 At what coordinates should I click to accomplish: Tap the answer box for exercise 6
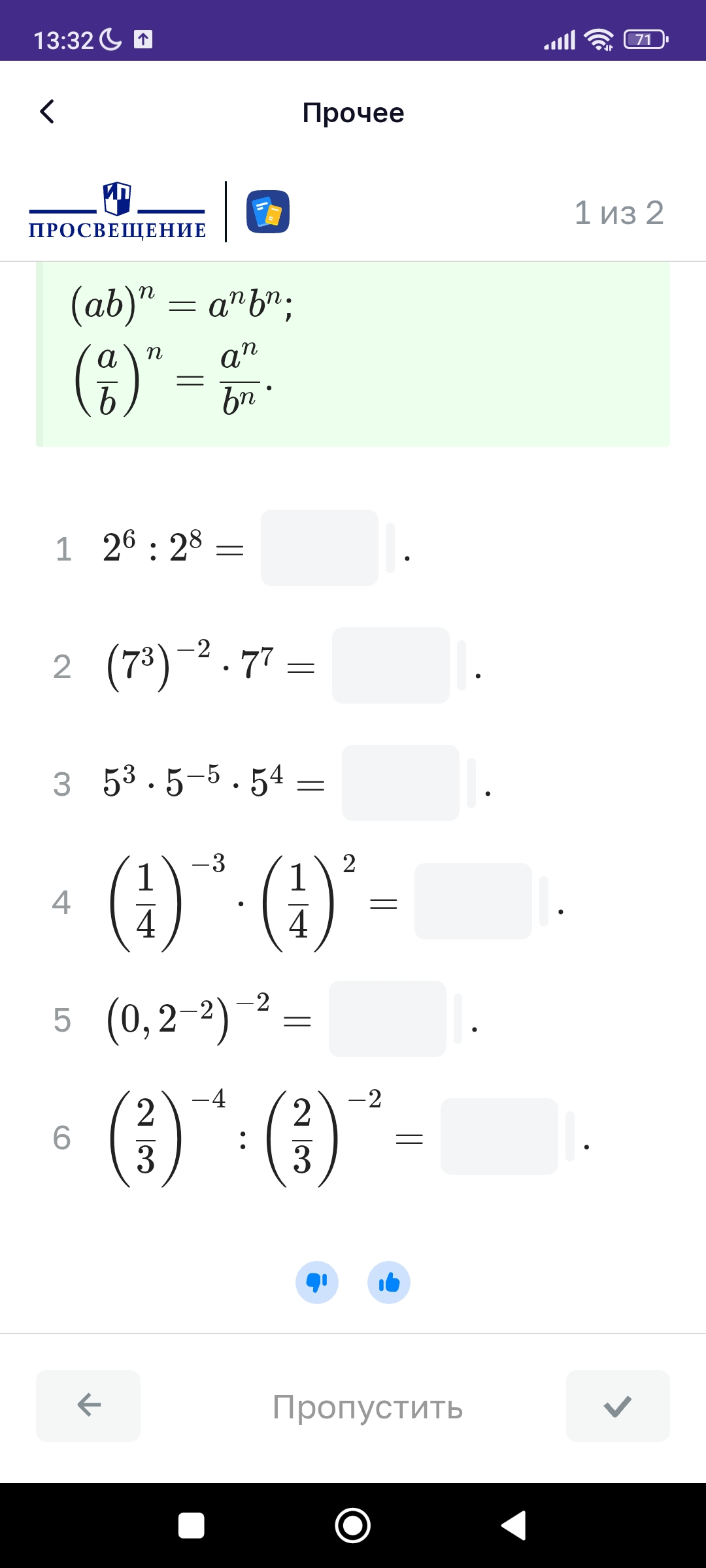click(x=499, y=1136)
